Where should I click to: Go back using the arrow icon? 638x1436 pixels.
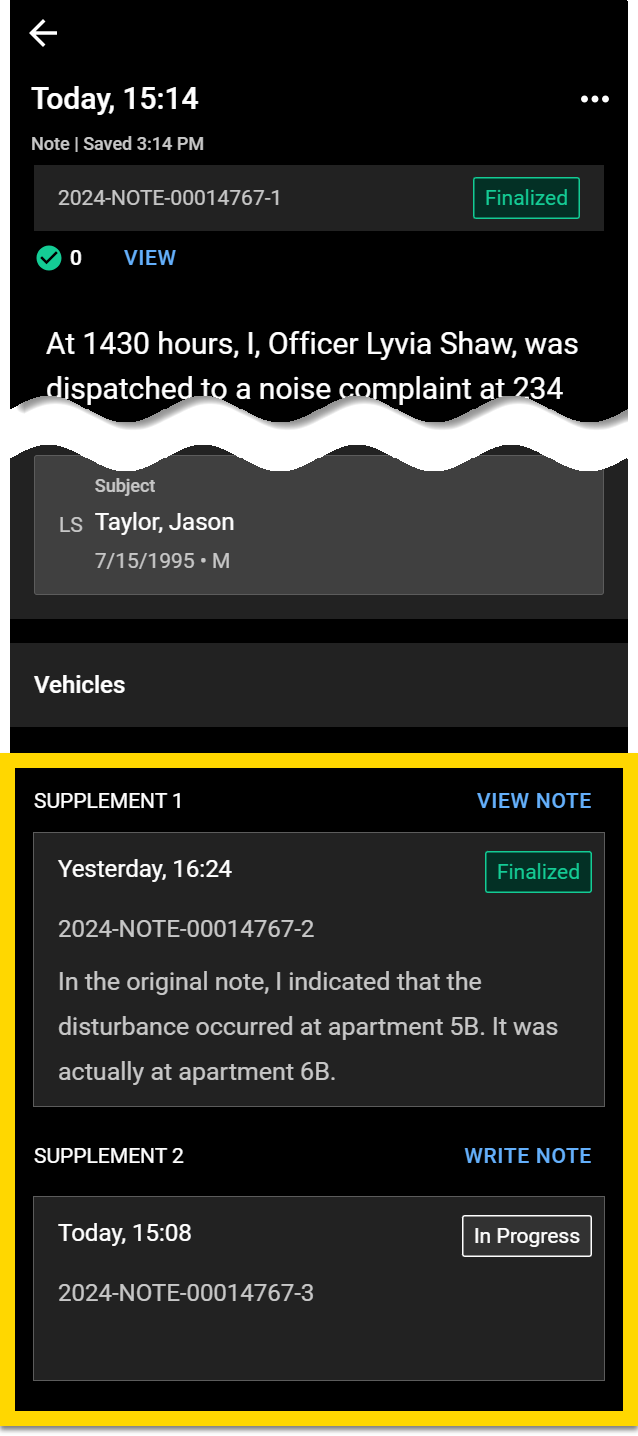point(43,34)
